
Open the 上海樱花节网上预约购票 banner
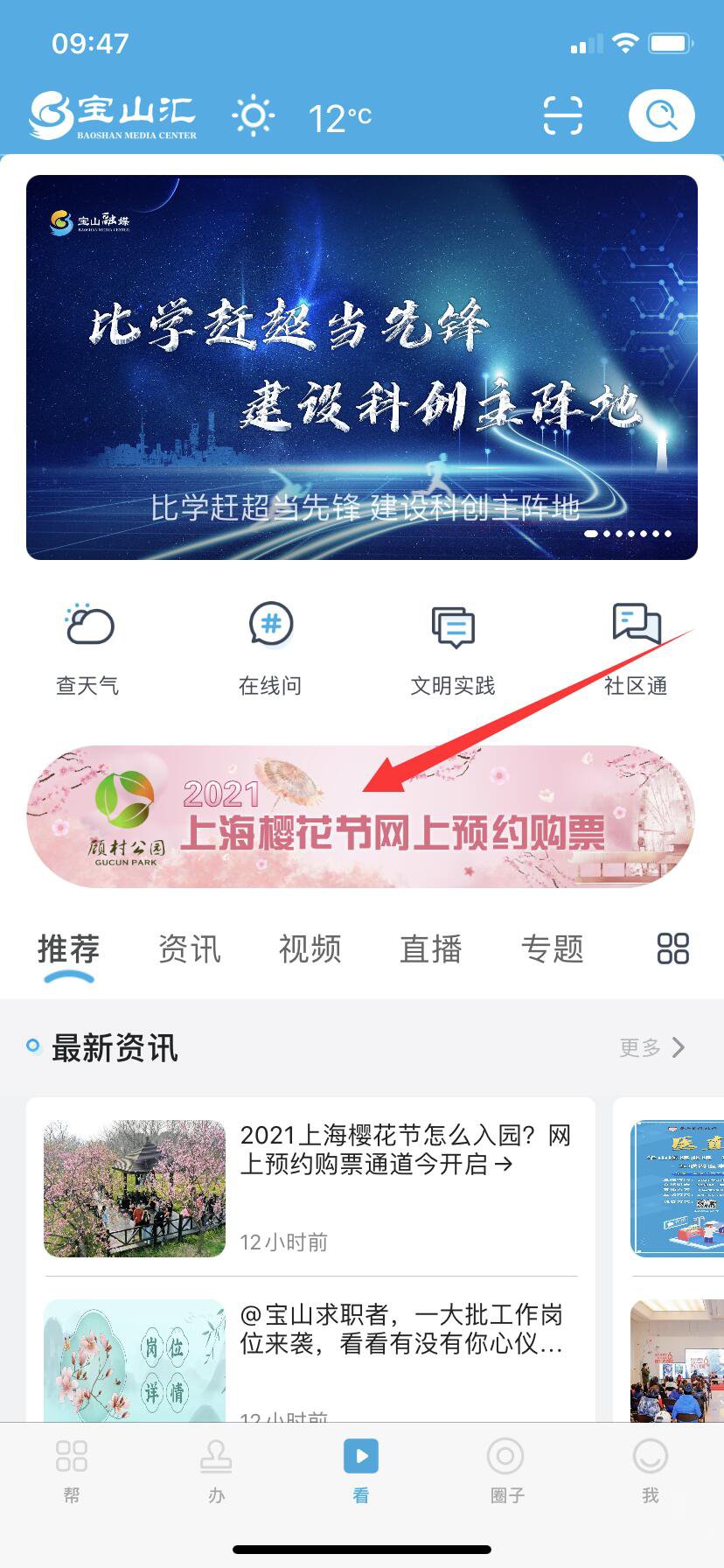click(x=361, y=817)
